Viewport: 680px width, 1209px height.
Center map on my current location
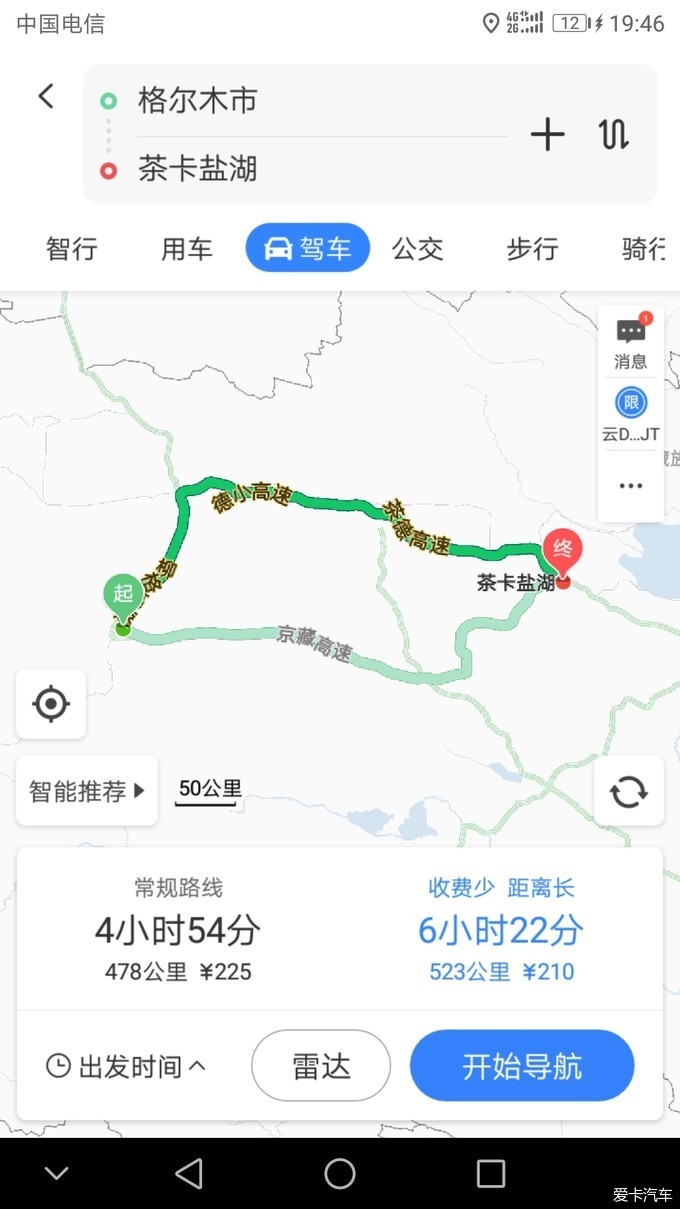(51, 704)
